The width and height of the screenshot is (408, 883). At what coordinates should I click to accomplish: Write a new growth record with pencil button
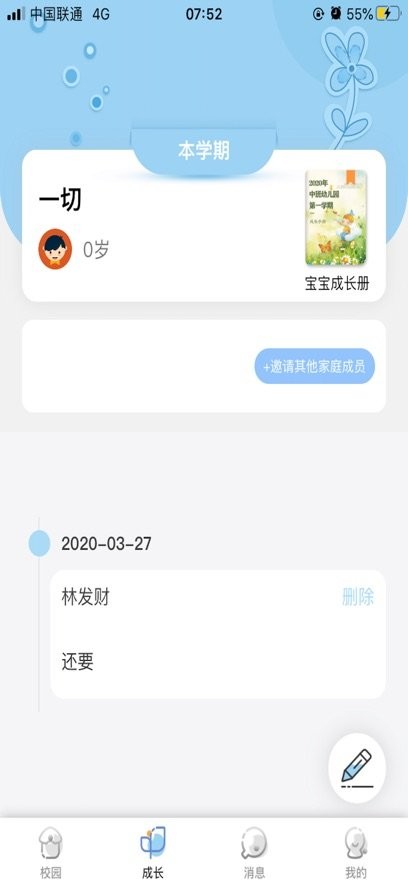(x=357, y=768)
